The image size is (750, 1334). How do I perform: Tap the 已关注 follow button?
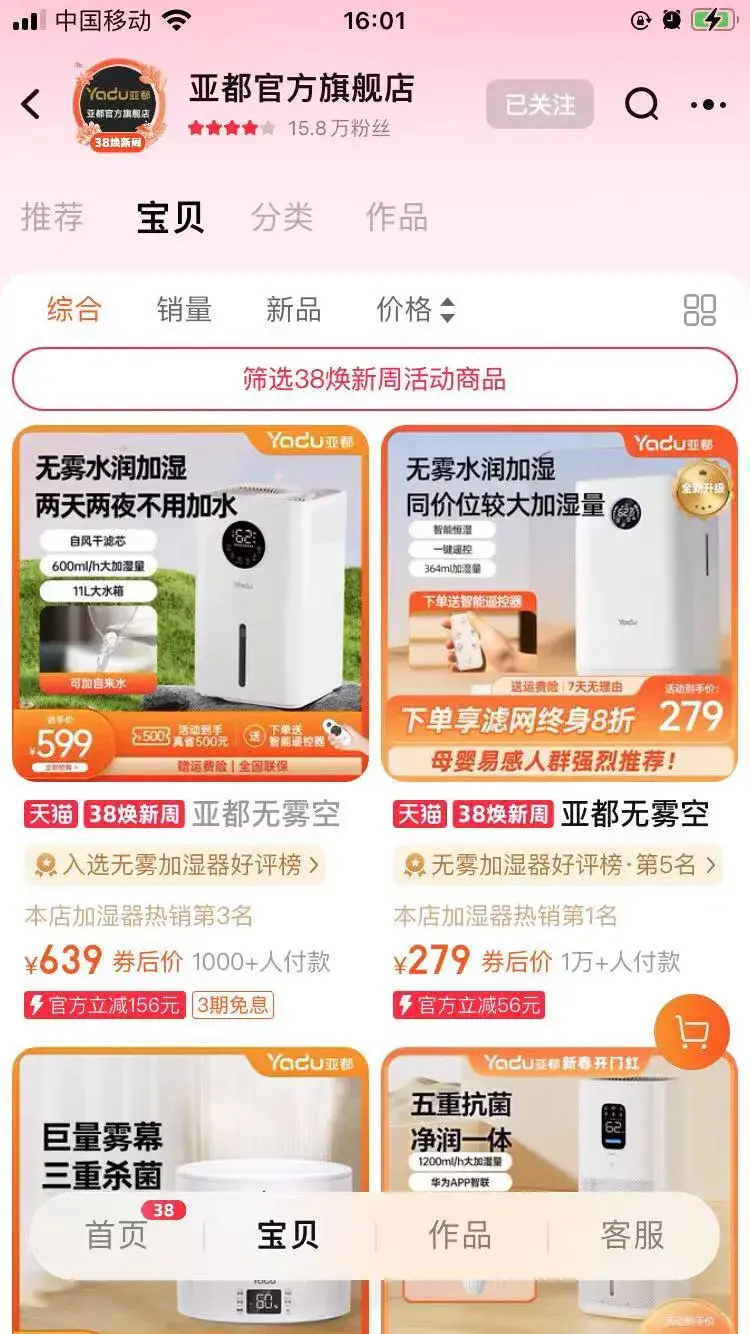point(540,104)
